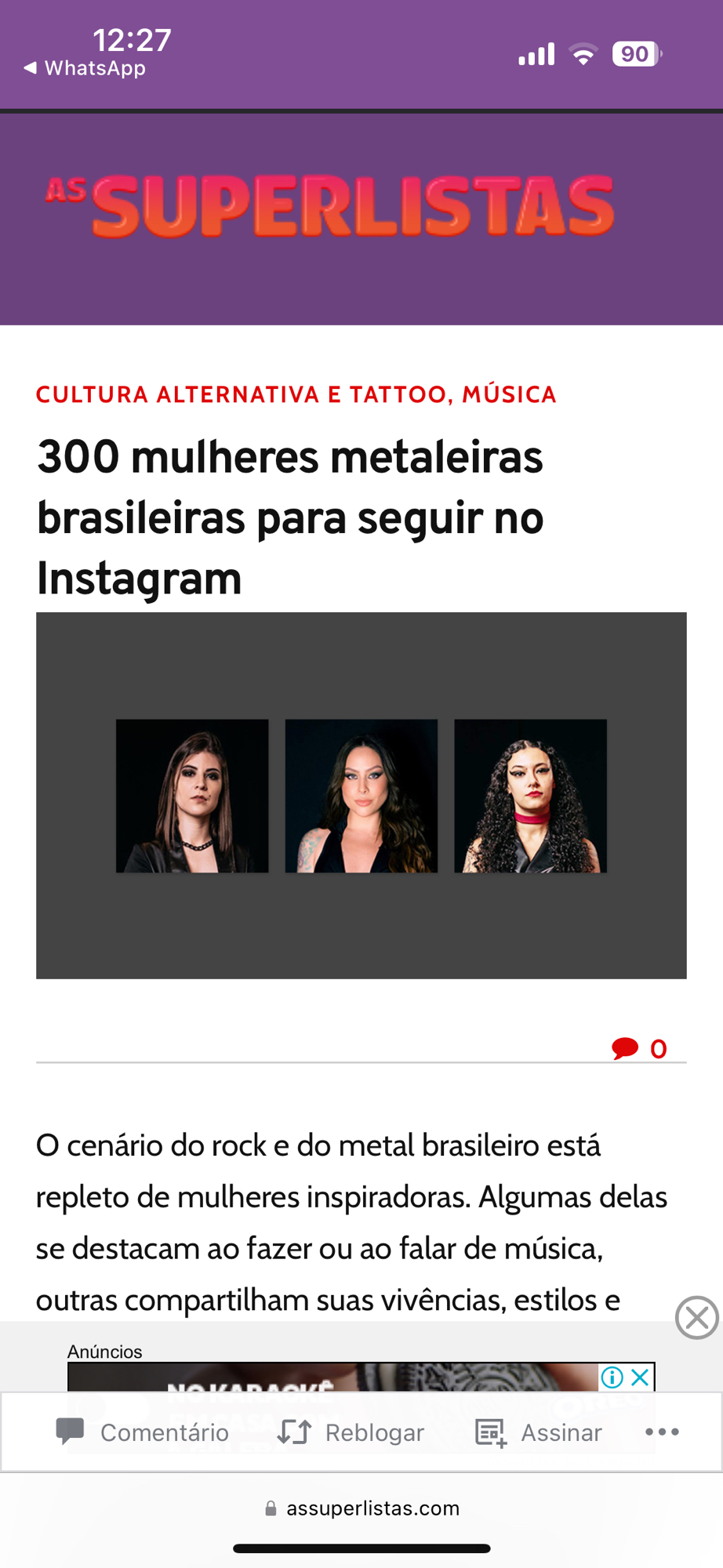Tap Comentário to leave a comment
The image size is (723, 1568).
pyautogui.click(x=143, y=1432)
